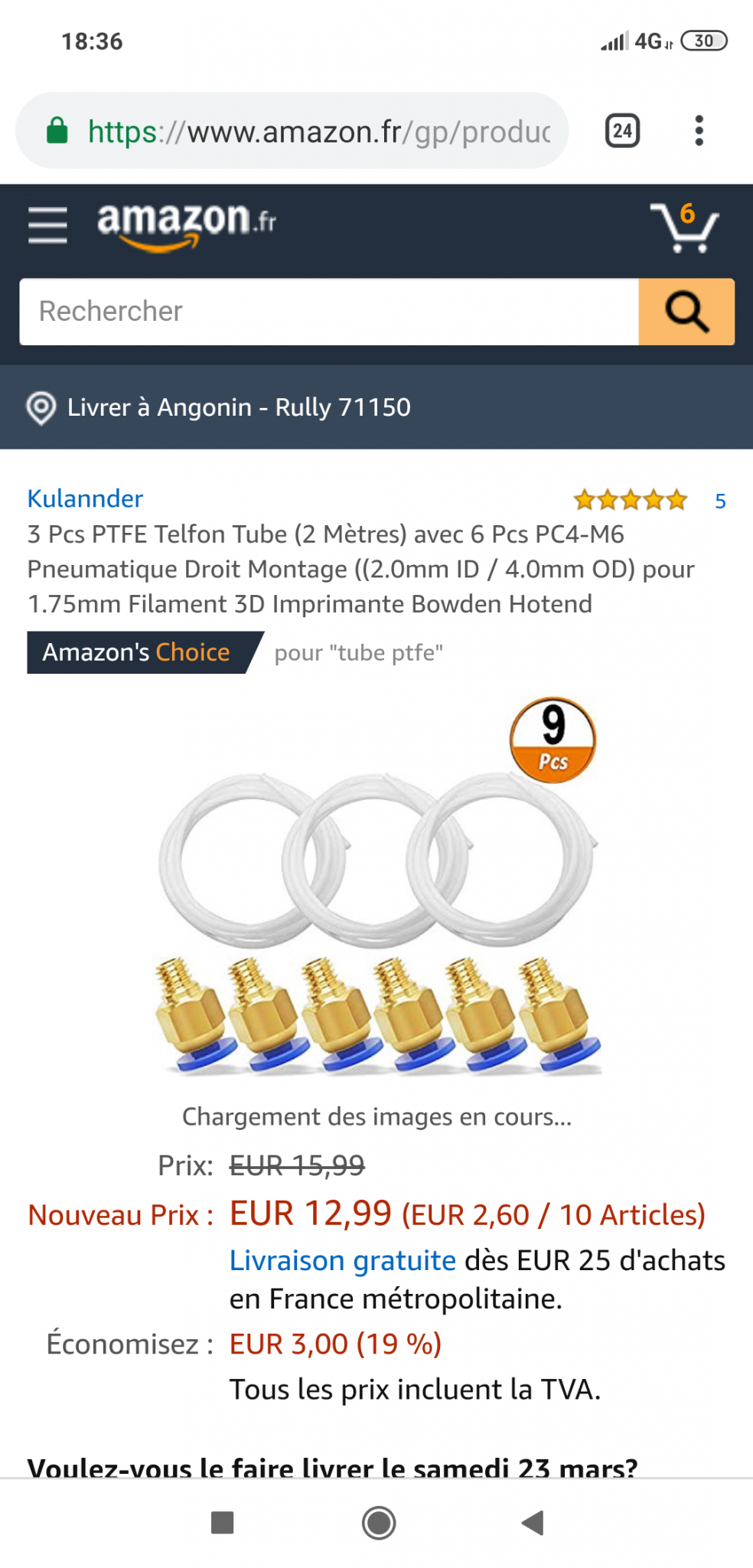This screenshot has height=1568, width=753.
Task: Open the PTFE tube product image
Action: 378,888
